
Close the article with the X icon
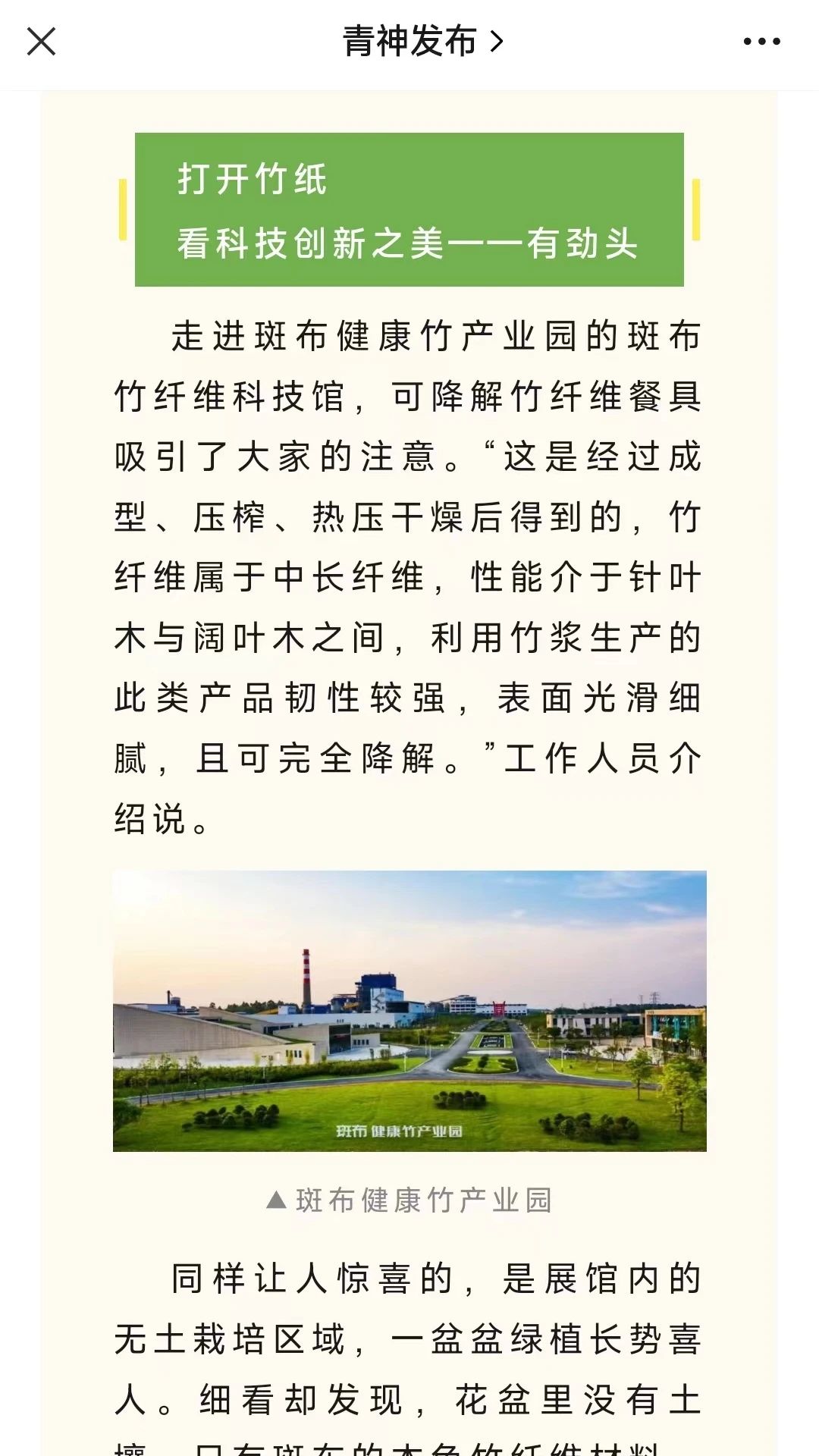42,42
